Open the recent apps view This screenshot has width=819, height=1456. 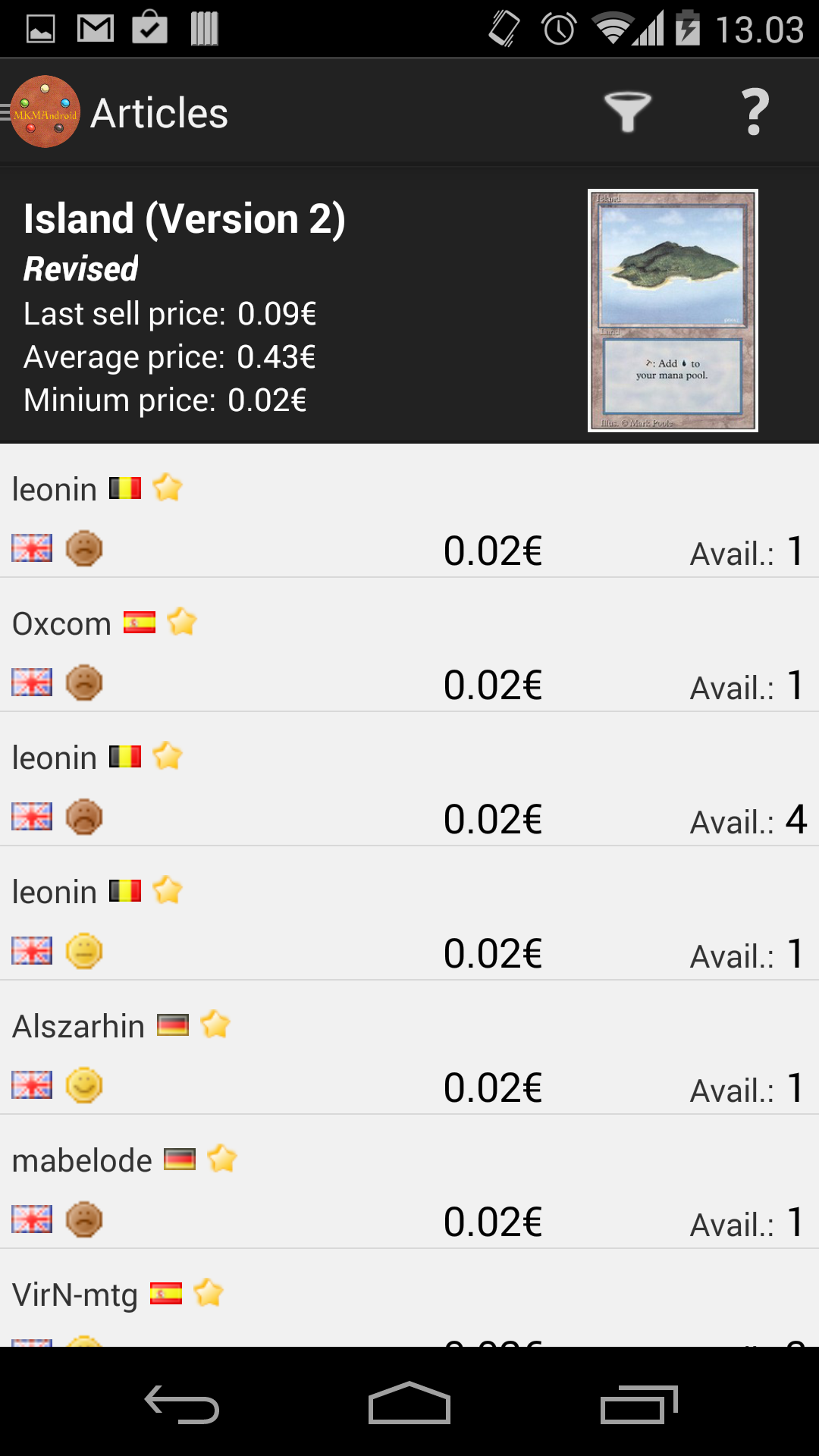pos(639,1404)
